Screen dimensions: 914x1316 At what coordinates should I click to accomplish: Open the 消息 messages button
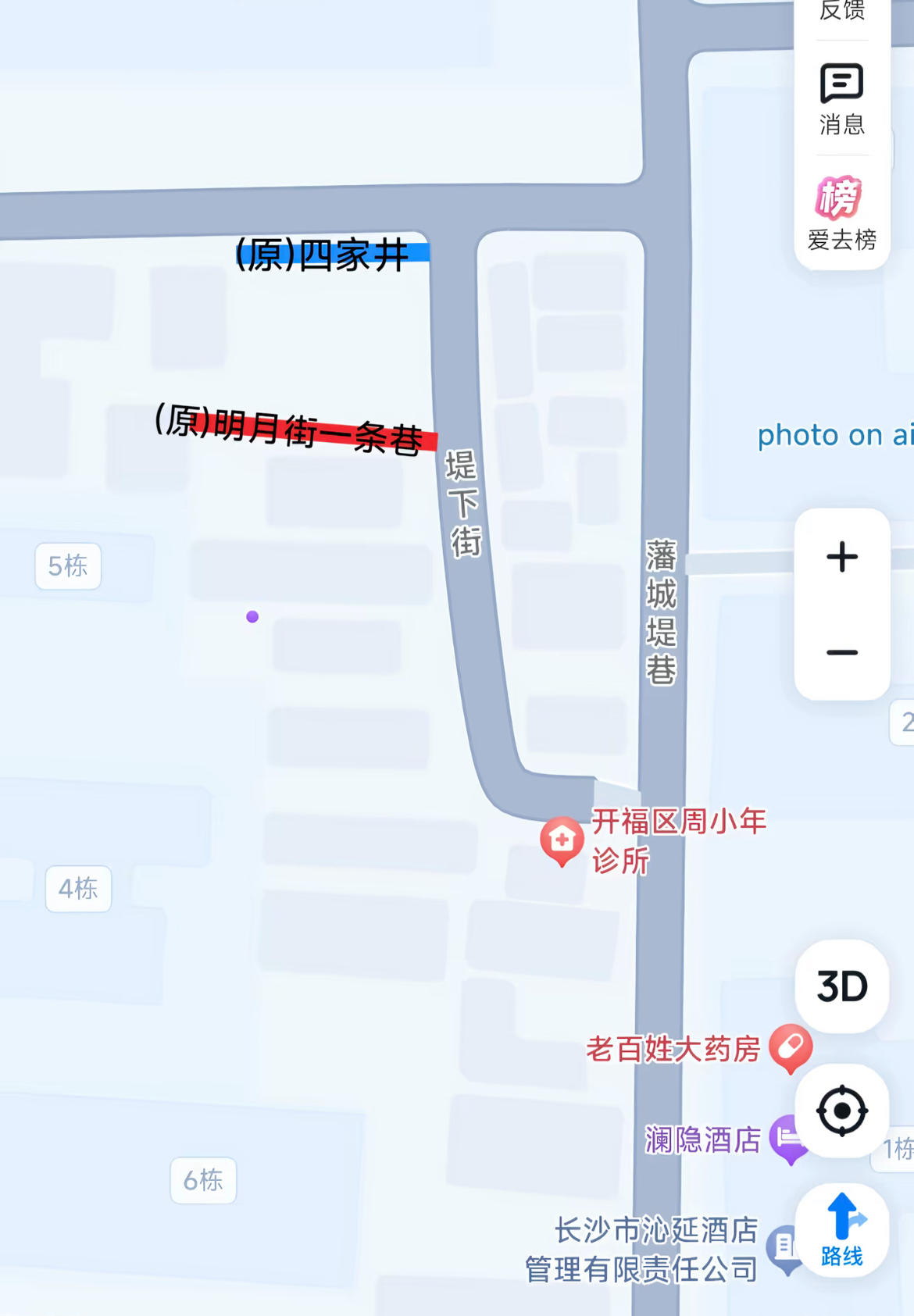842,98
